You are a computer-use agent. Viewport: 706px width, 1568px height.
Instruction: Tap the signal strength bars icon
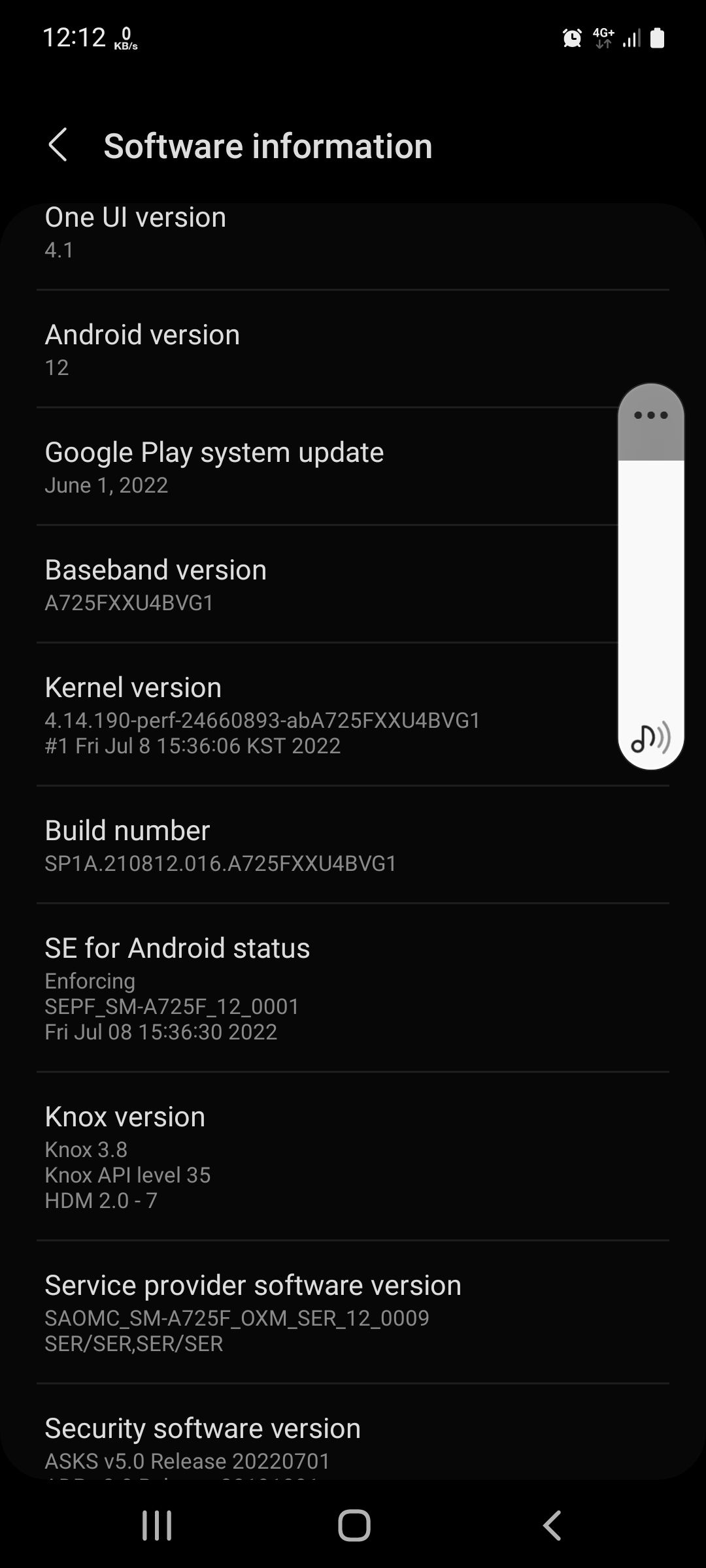pos(631,39)
